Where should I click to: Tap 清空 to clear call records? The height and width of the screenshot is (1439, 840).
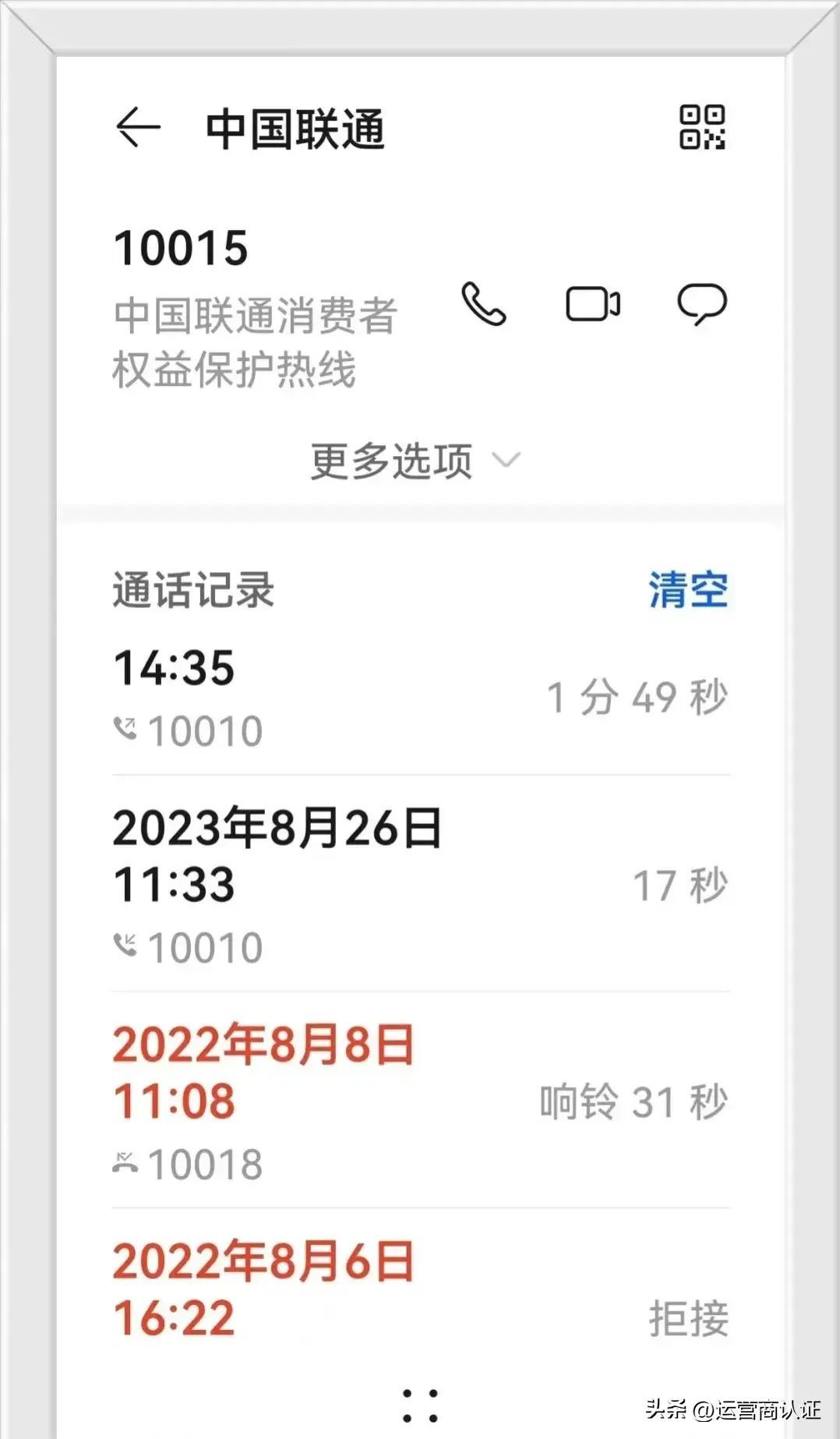689,590
